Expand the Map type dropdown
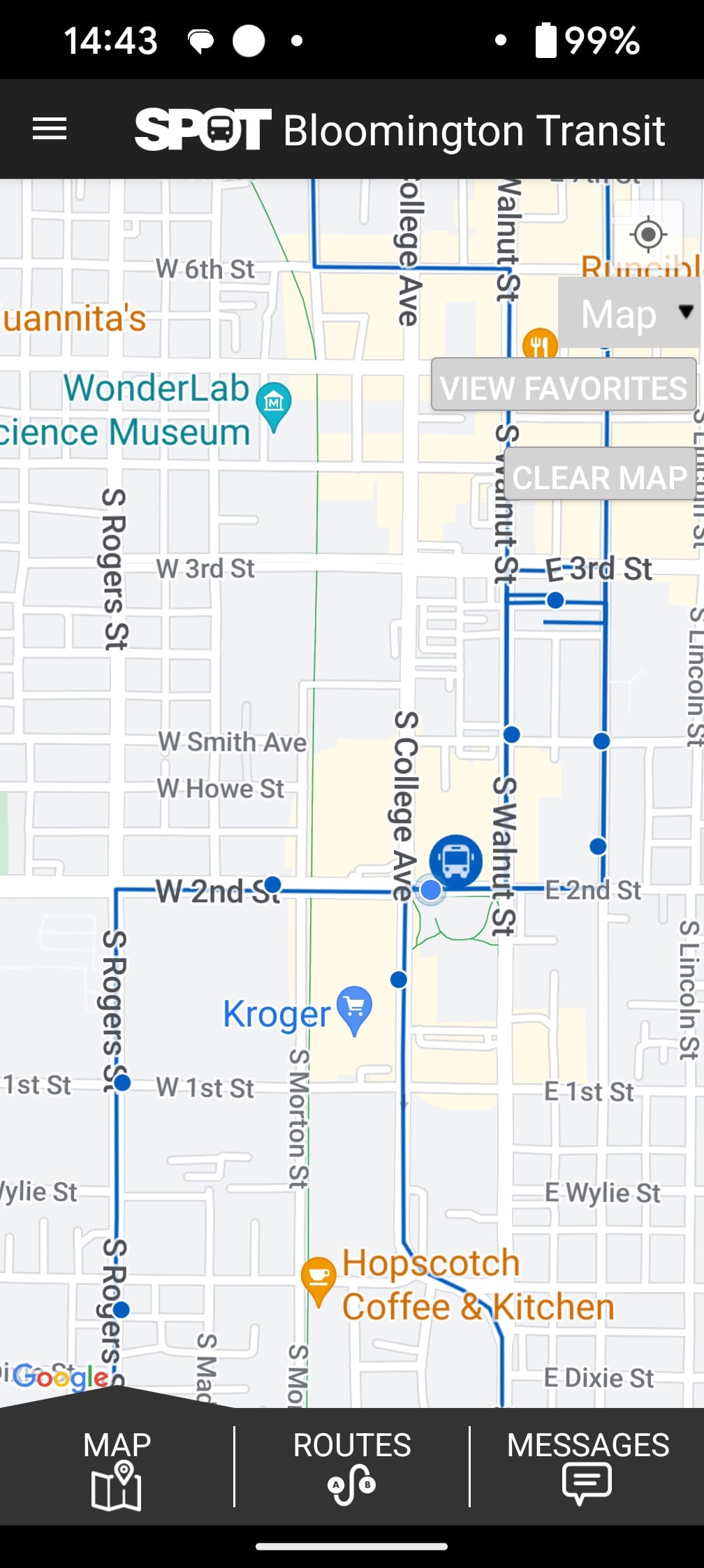This screenshot has height=1568, width=704. click(x=631, y=313)
